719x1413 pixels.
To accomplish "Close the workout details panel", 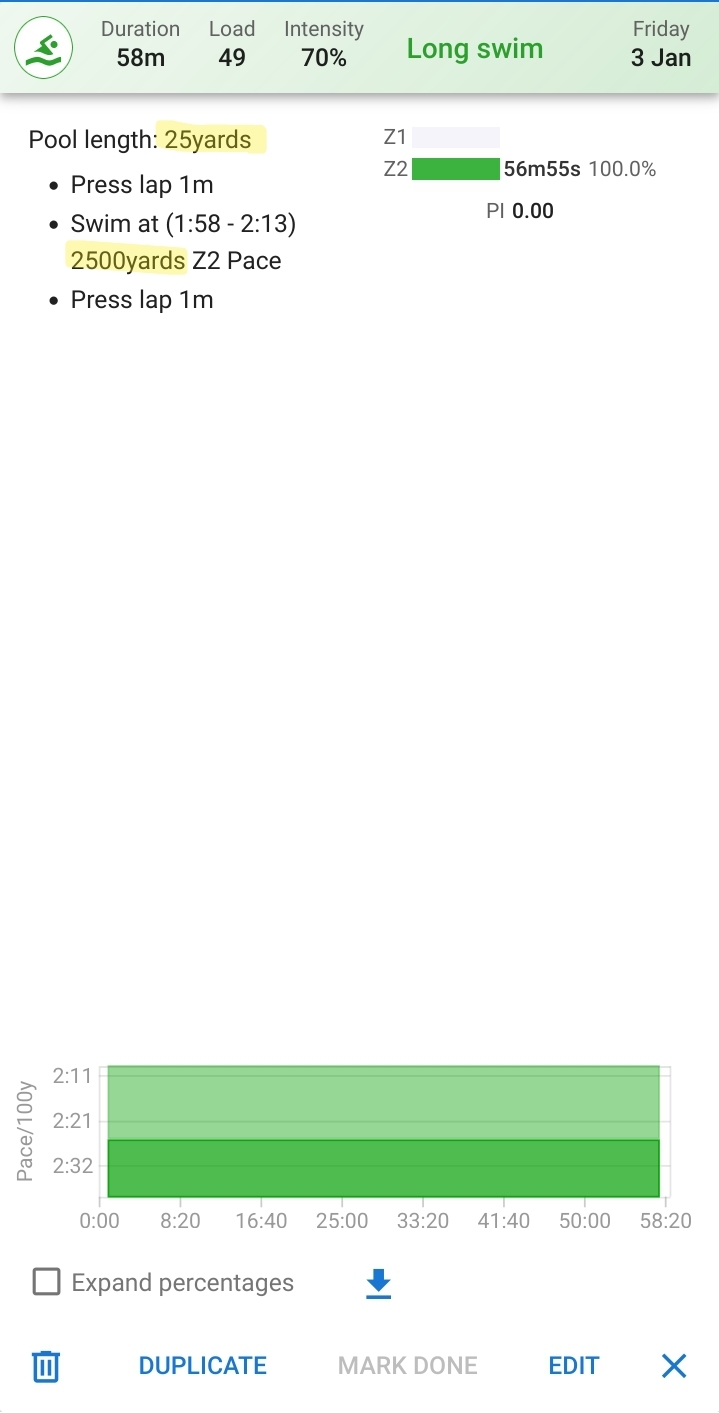I will 674,1366.
